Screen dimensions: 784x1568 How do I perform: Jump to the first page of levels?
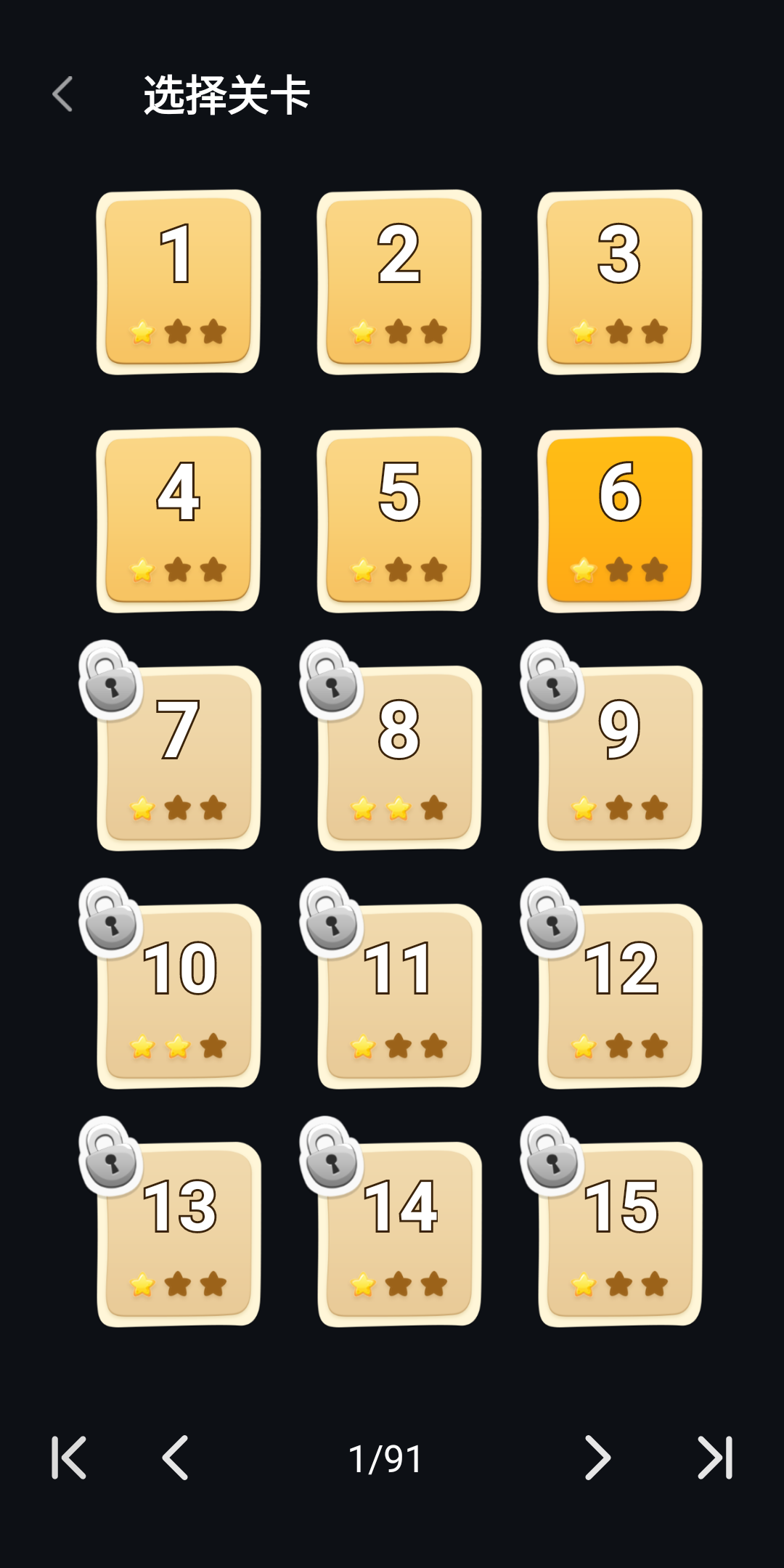pyautogui.click(x=69, y=1458)
